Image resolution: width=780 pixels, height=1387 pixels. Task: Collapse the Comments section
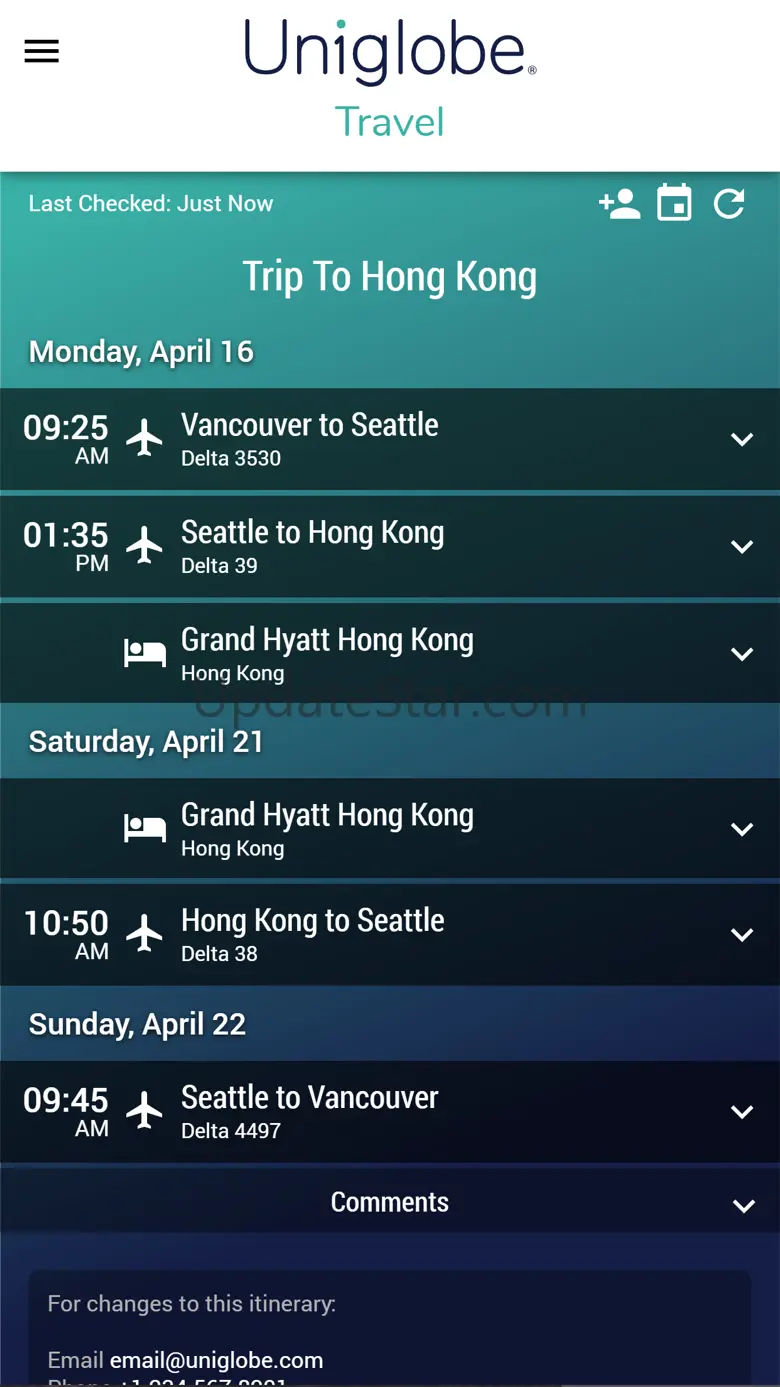click(x=390, y=1203)
